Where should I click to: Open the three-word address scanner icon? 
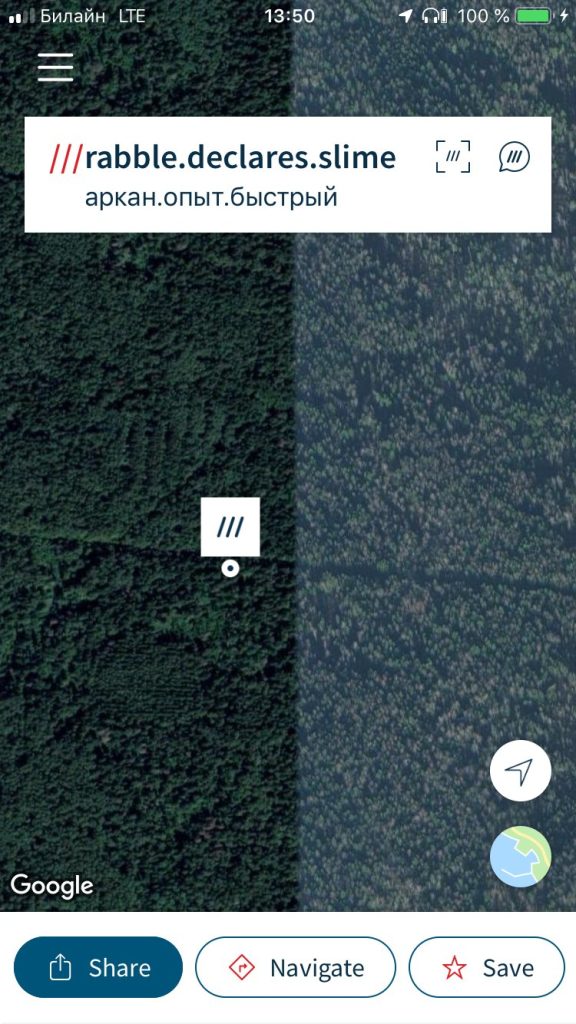click(453, 157)
